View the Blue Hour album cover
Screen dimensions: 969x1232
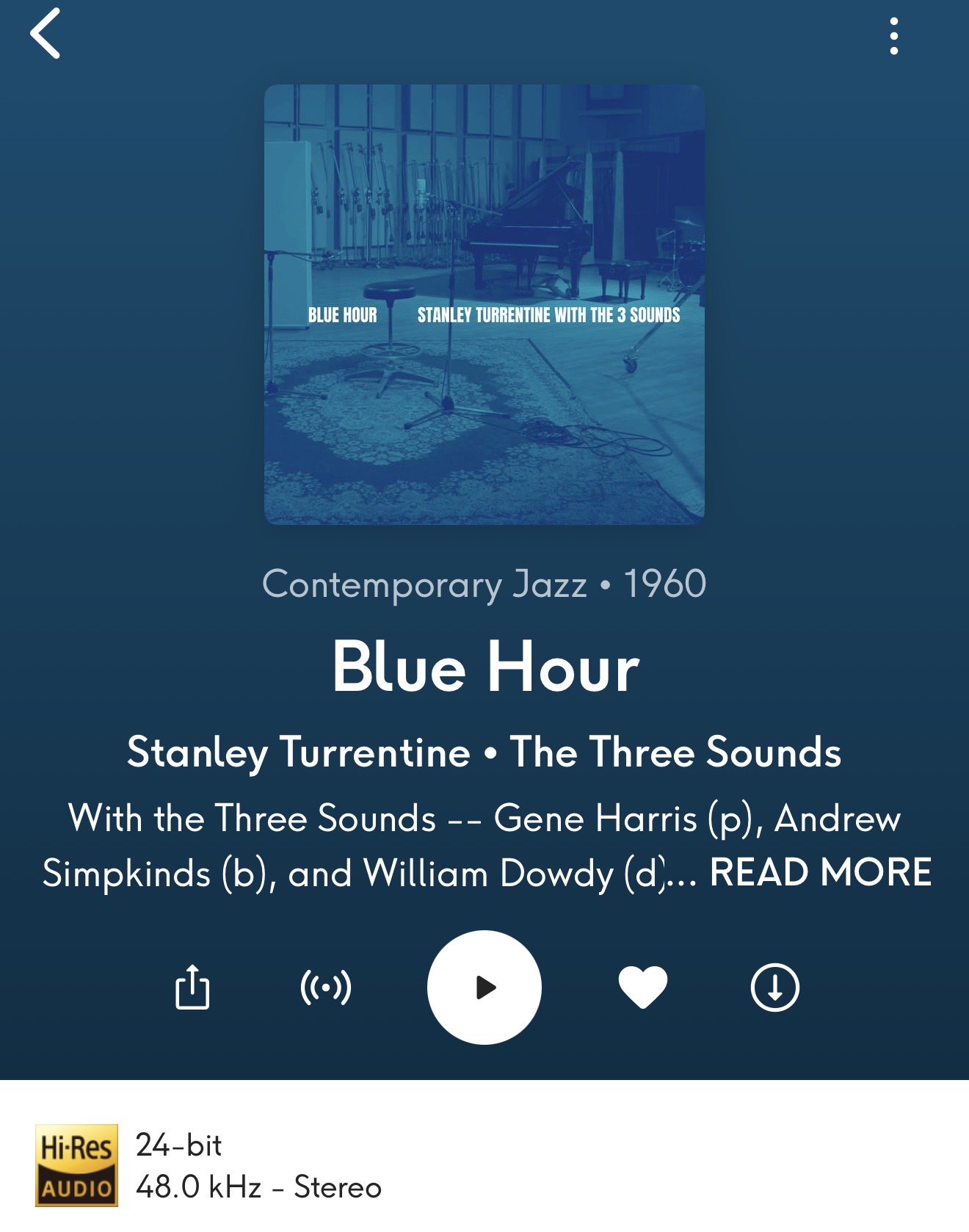pos(484,305)
